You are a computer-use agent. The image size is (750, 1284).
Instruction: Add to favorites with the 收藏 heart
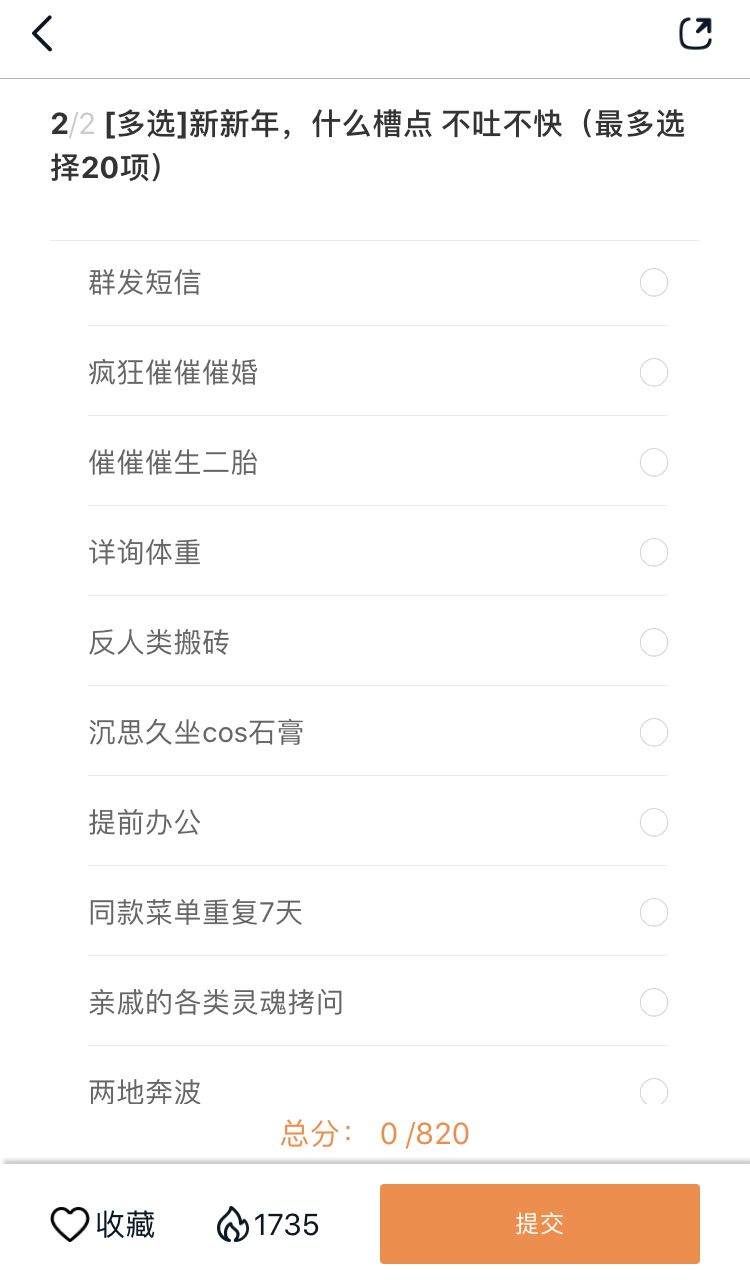(x=103, y=1224)
